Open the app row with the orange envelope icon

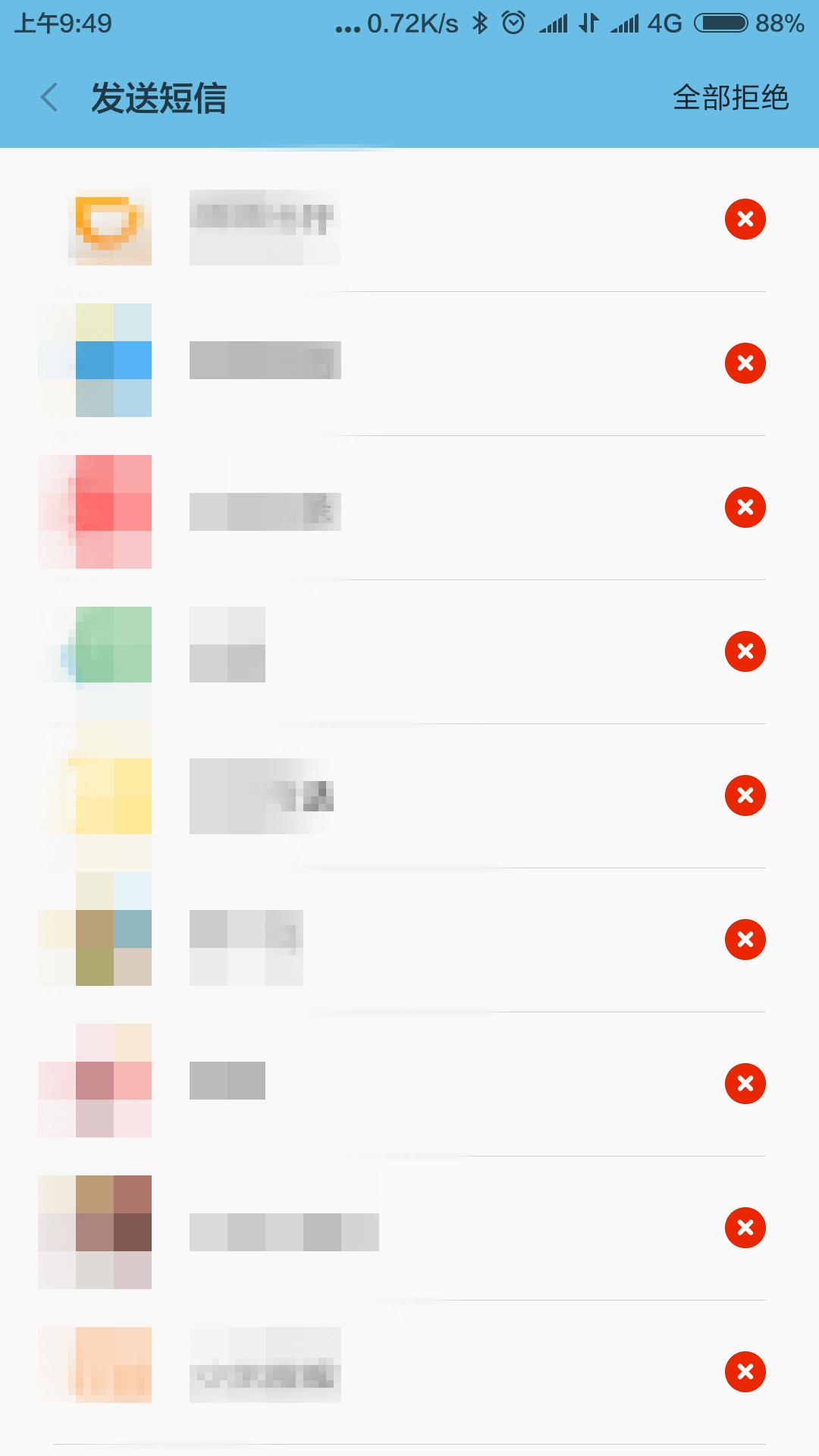tap(379, 220)
